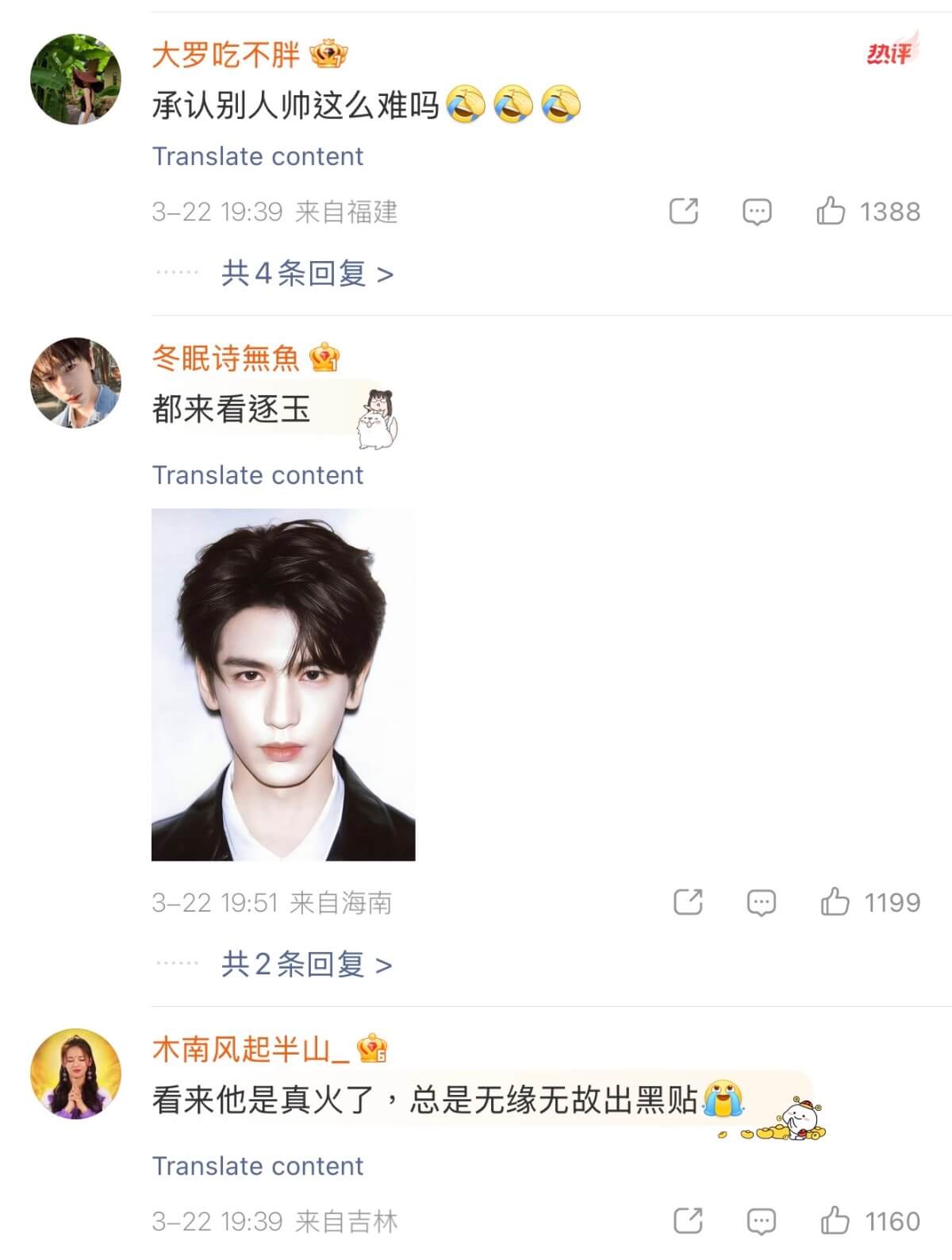Image resolution: width=952 pixels, height=1260 pixels.
Task: Share 木南风起半山_'s comment
Action: tap(688, 1220)
